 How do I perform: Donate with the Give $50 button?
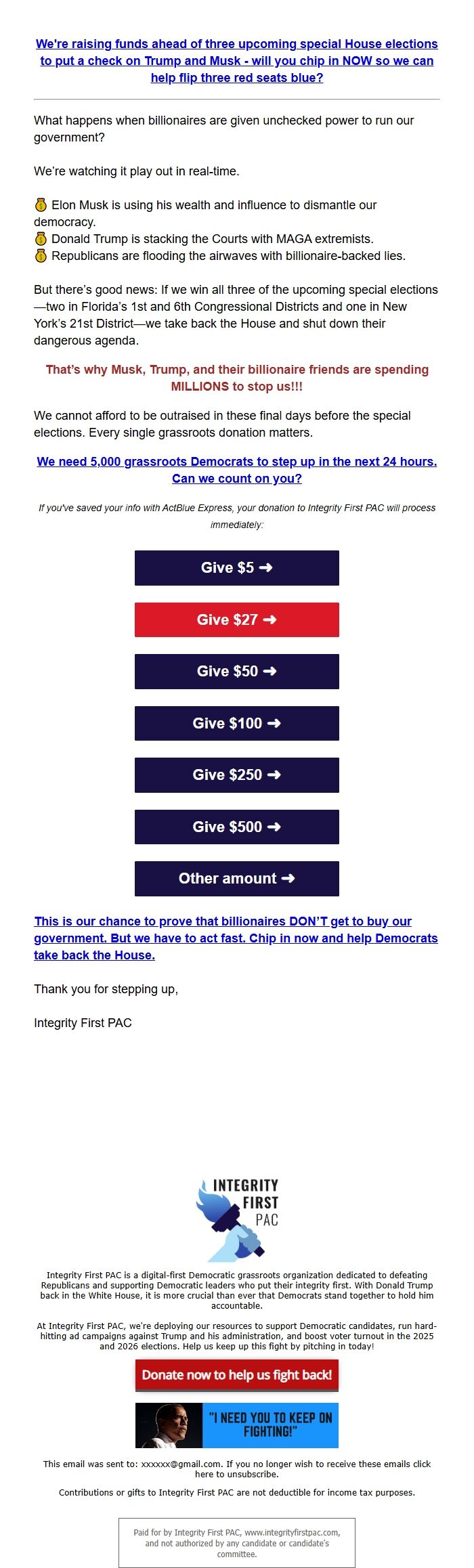(x=237, y=672)
